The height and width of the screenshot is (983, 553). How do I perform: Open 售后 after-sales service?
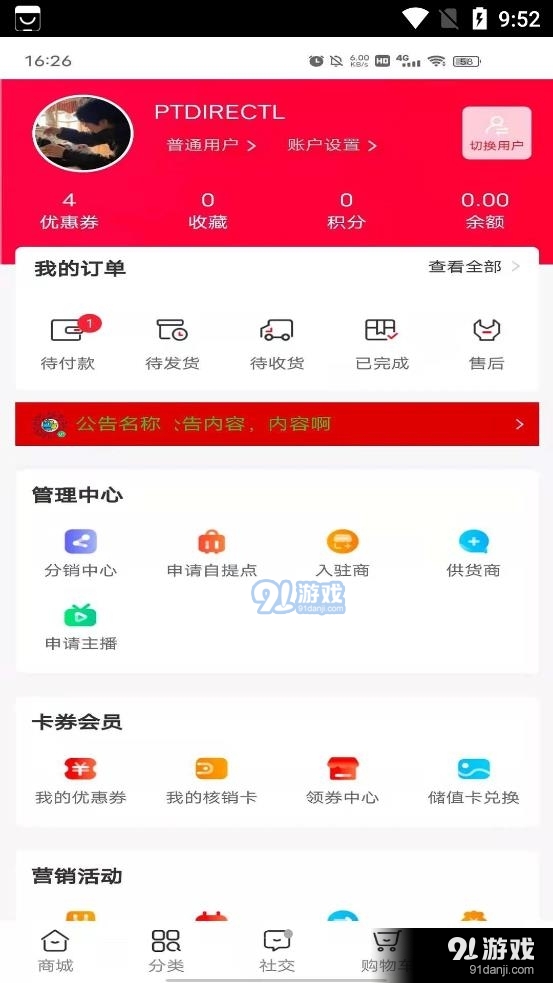coord(487,344)
